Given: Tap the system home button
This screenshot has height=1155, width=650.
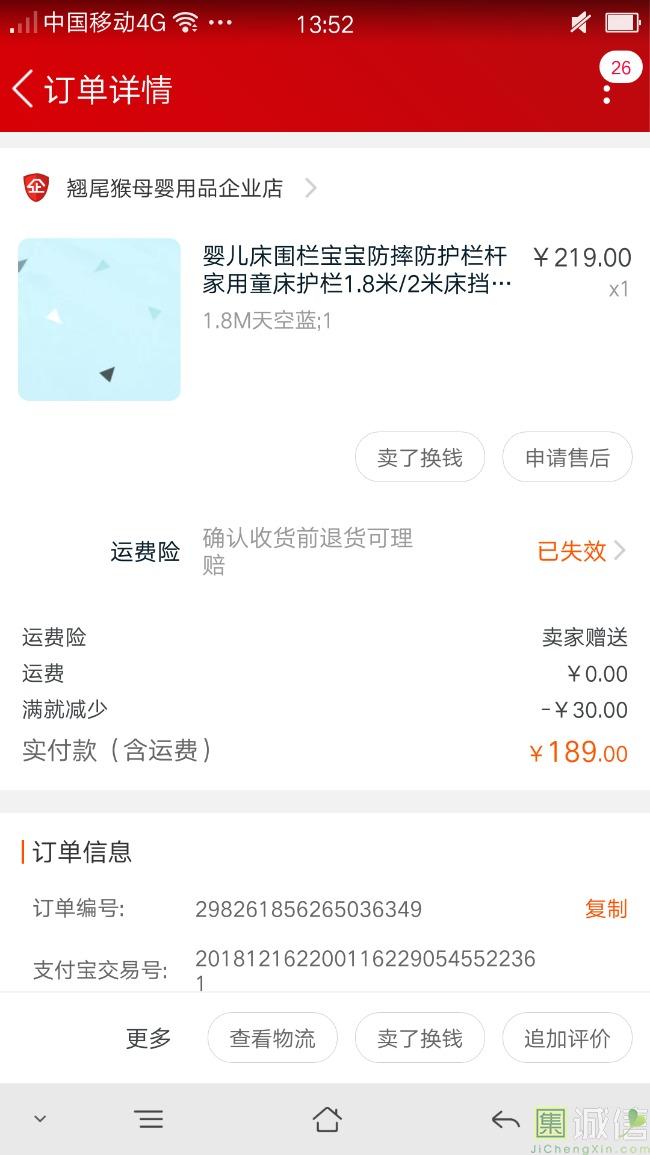Looking at the screenshot, I should (327, 1119).
